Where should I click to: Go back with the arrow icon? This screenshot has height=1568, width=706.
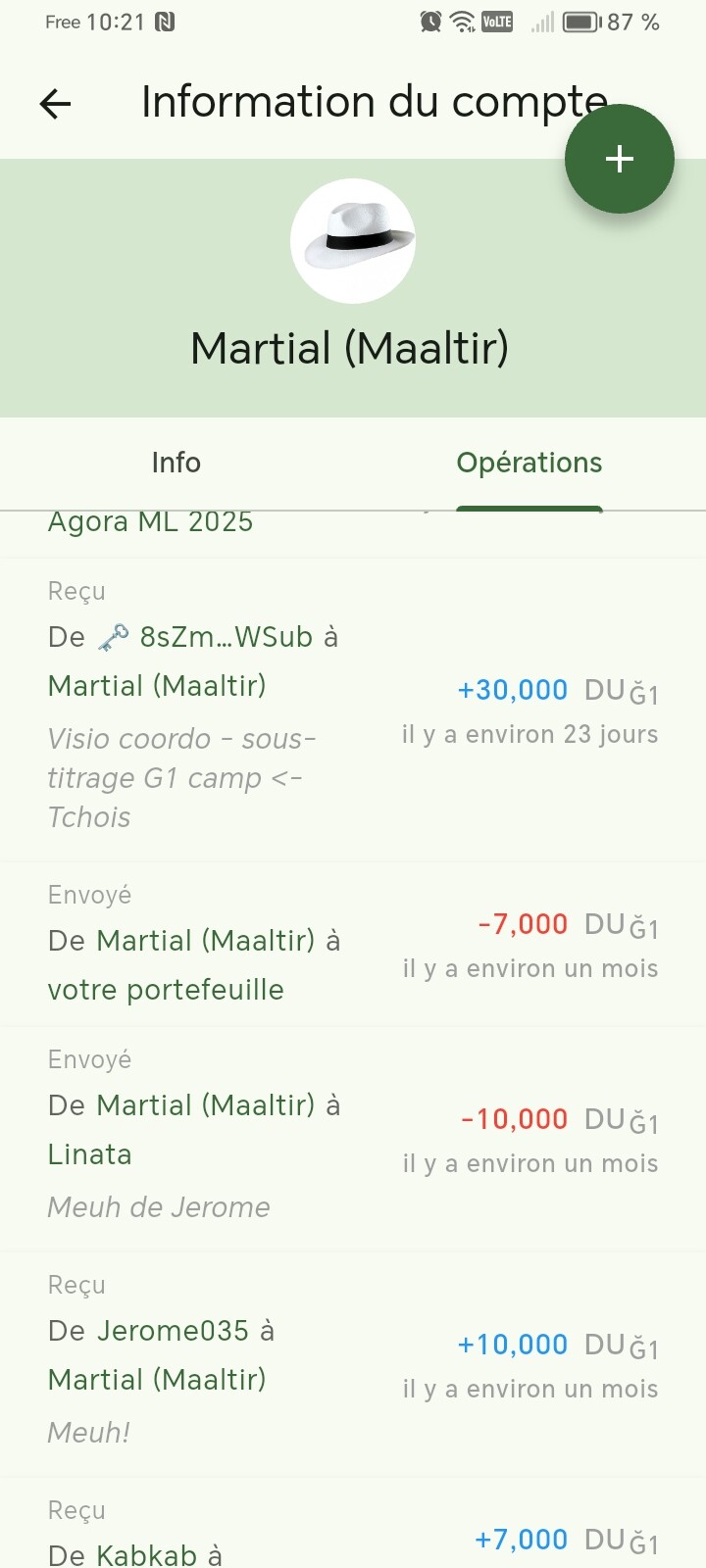pos(56,103)
